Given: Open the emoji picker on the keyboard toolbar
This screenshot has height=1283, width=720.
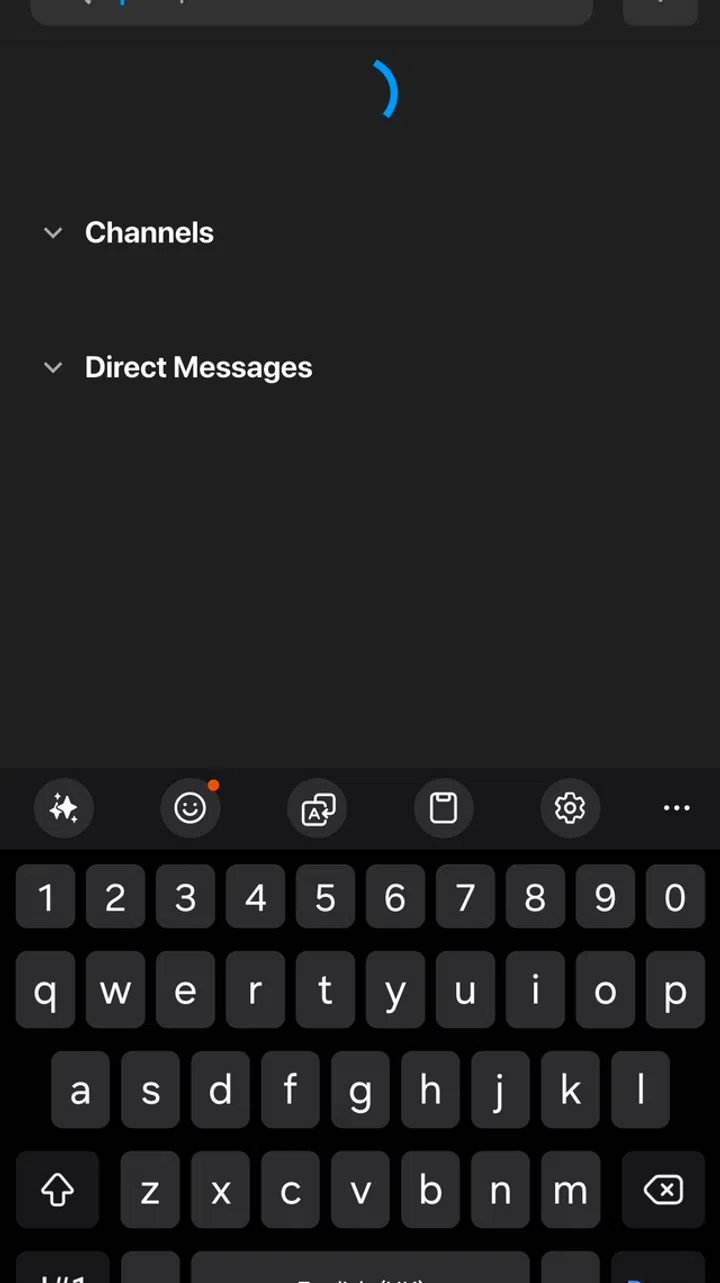Looking at the screenshot, I should coord(190,808).
